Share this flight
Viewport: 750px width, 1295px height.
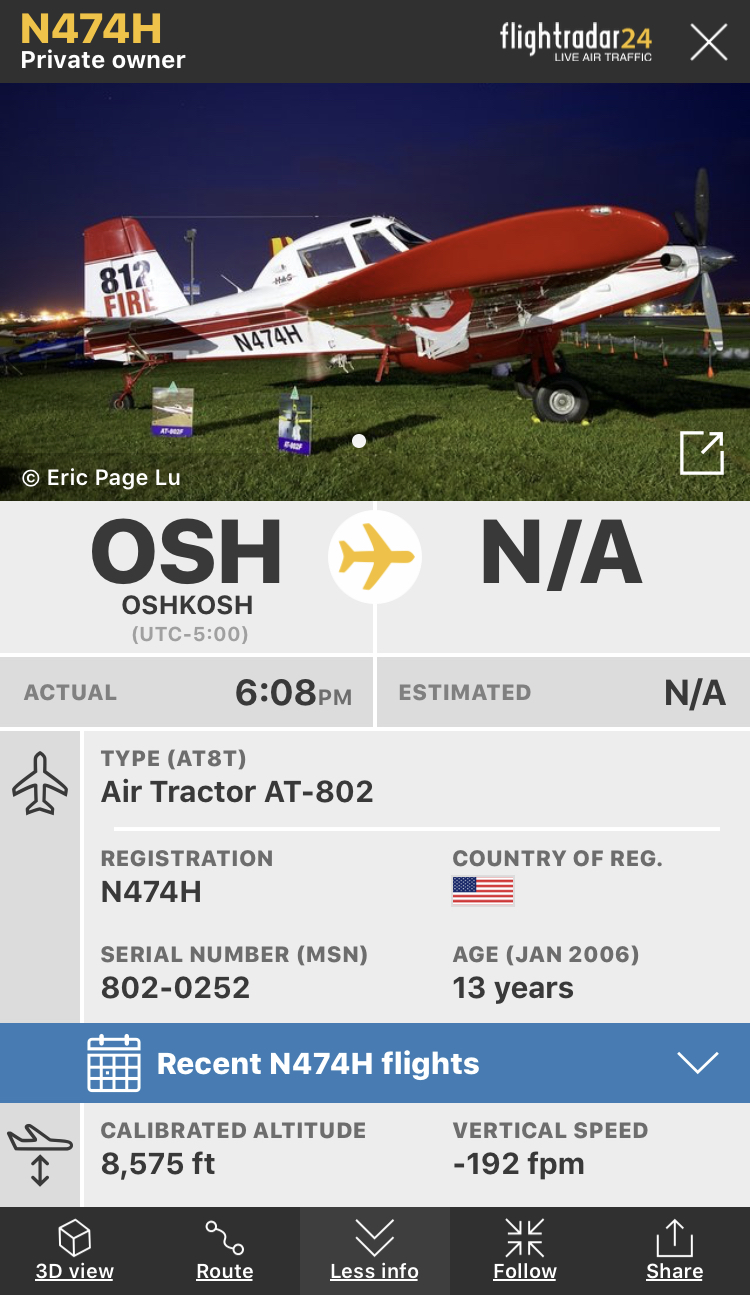click(674, 1250)
